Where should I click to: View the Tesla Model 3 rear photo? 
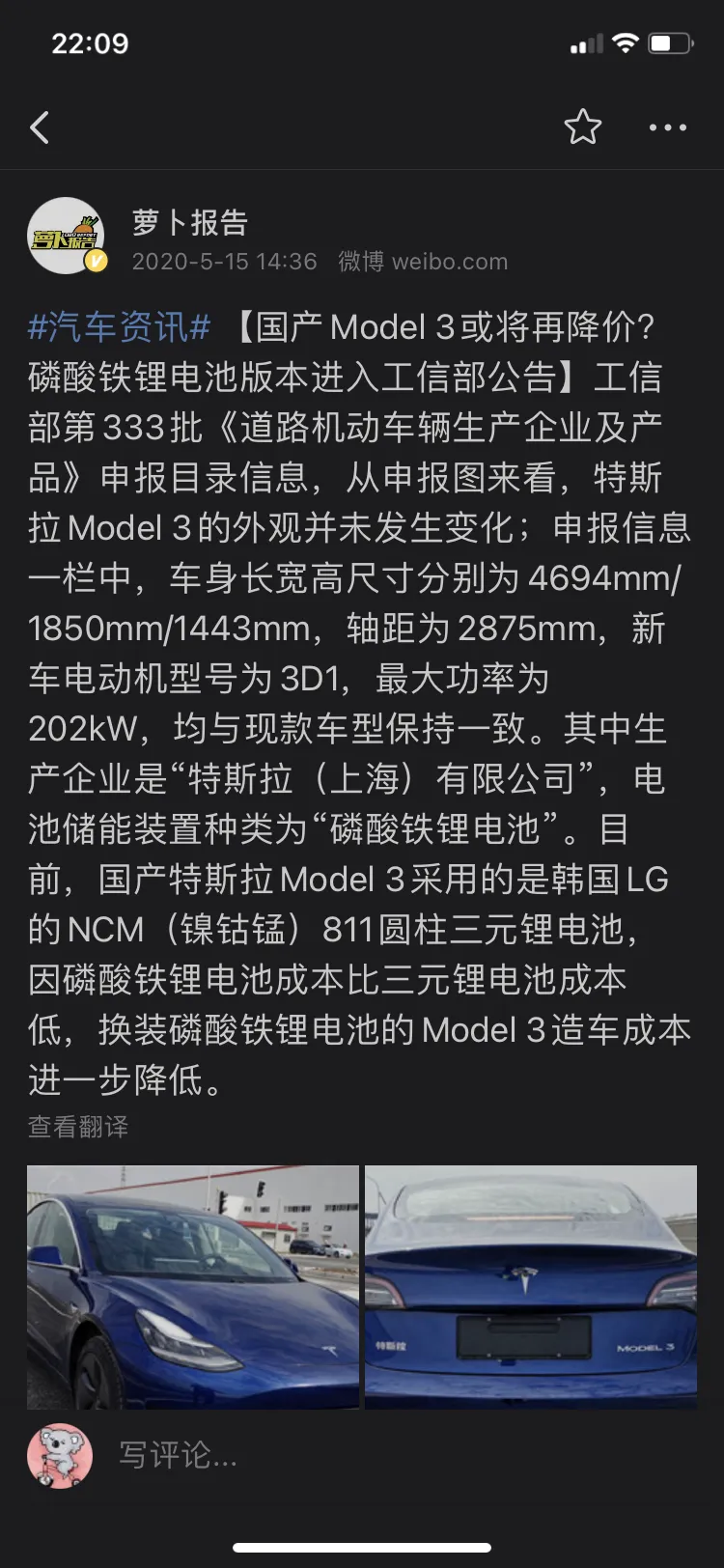pyautogui.click(x=531, y=1287)
